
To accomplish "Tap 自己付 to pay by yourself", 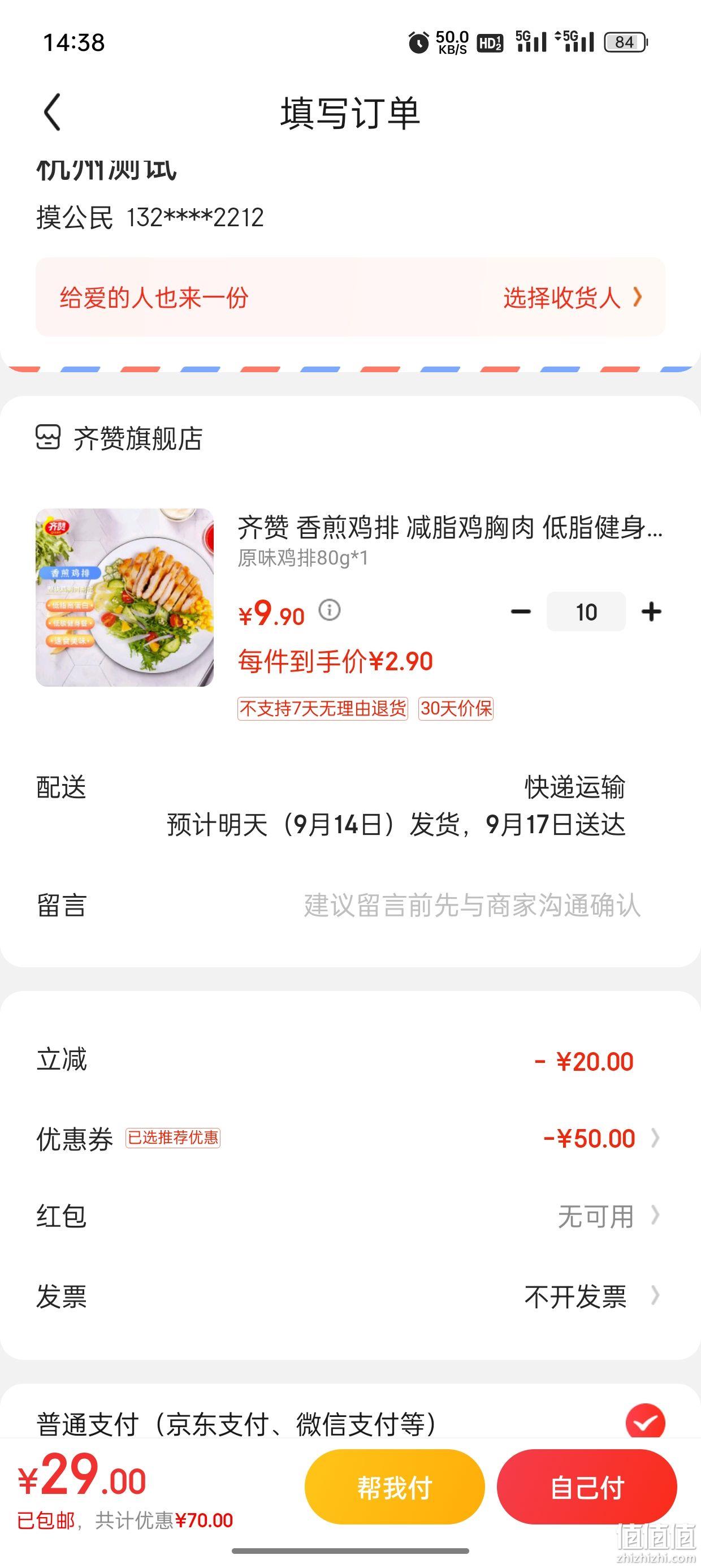I will pyautogui.click(x=587, y=1488).
